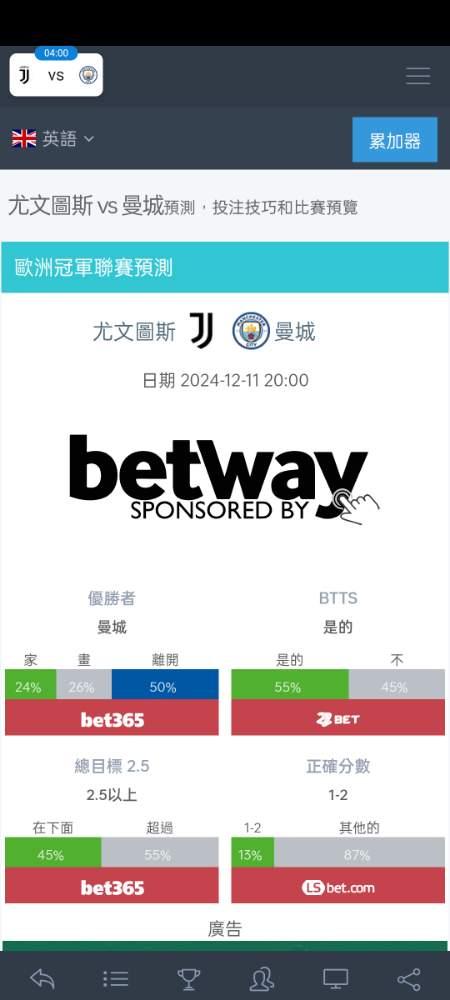
Task: Open LSbet.com button under 正確分數
Action: 338,886
